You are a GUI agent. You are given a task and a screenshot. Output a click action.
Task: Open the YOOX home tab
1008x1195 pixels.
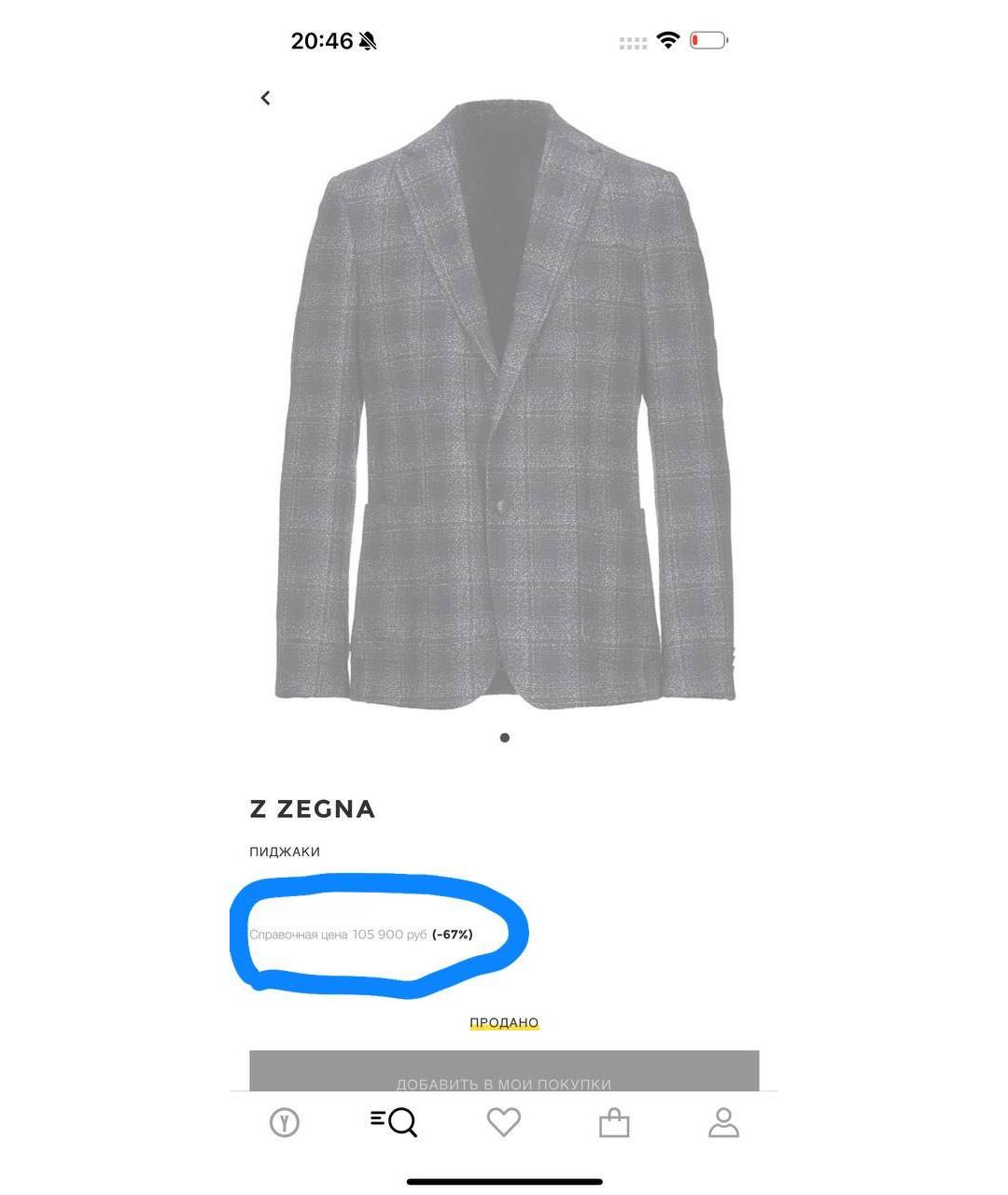point(285,1122)
